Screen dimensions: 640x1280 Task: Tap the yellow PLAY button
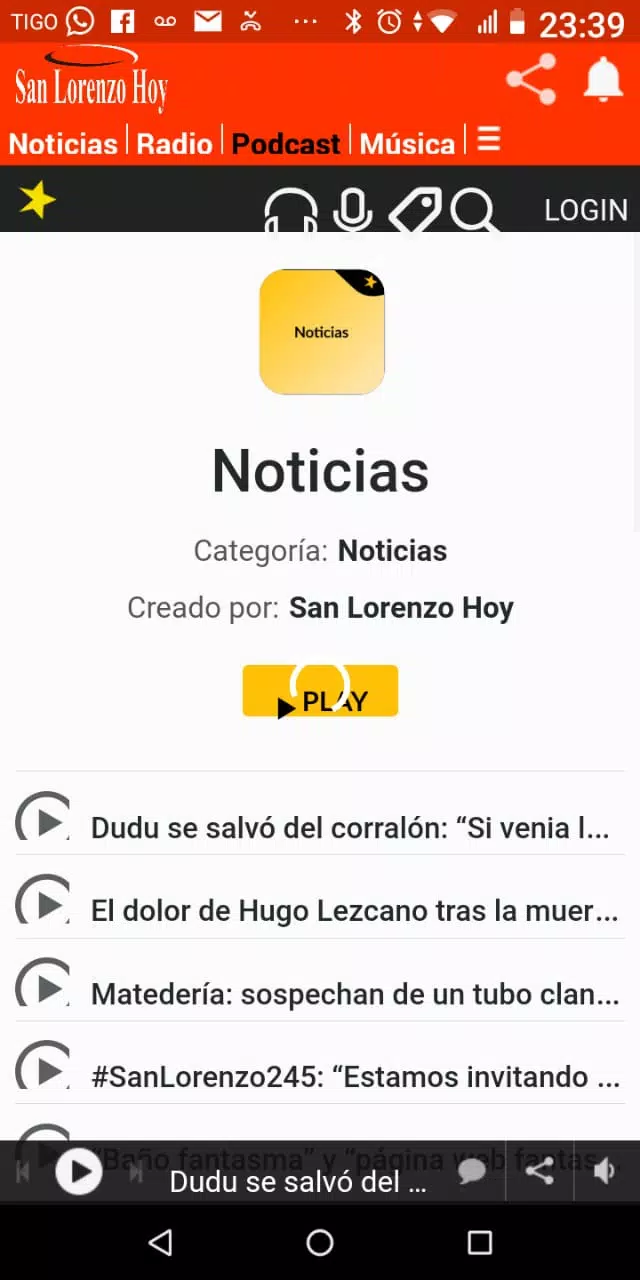click(x=320, y=691)
